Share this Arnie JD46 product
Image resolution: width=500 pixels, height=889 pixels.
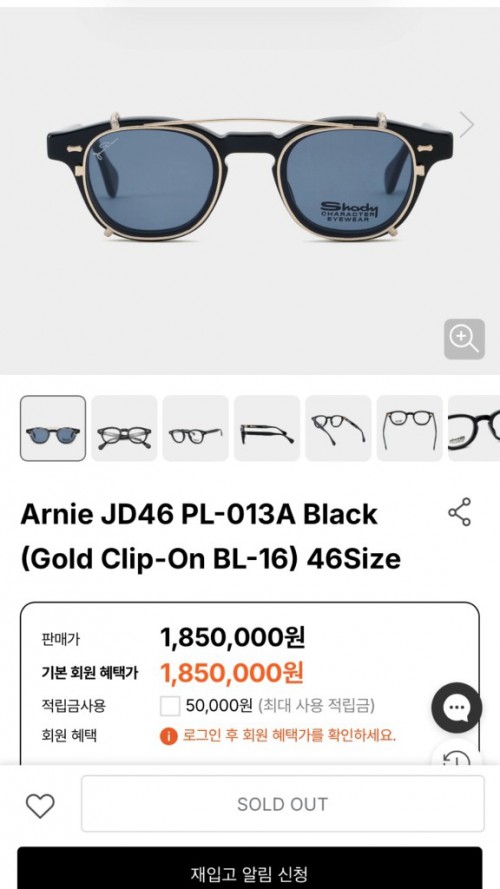coord(460,512)
